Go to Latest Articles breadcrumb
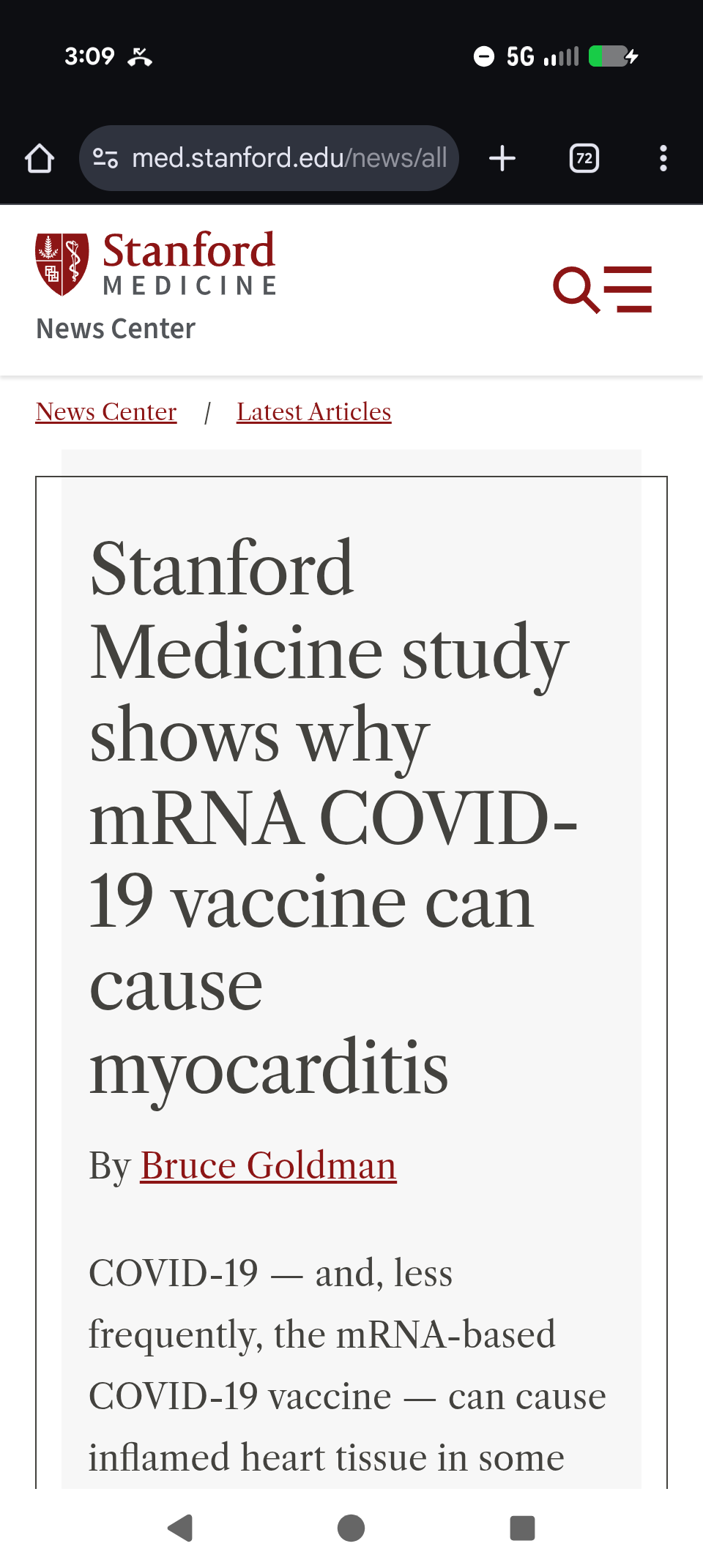The image size is (703, 1568). point(313,412)
